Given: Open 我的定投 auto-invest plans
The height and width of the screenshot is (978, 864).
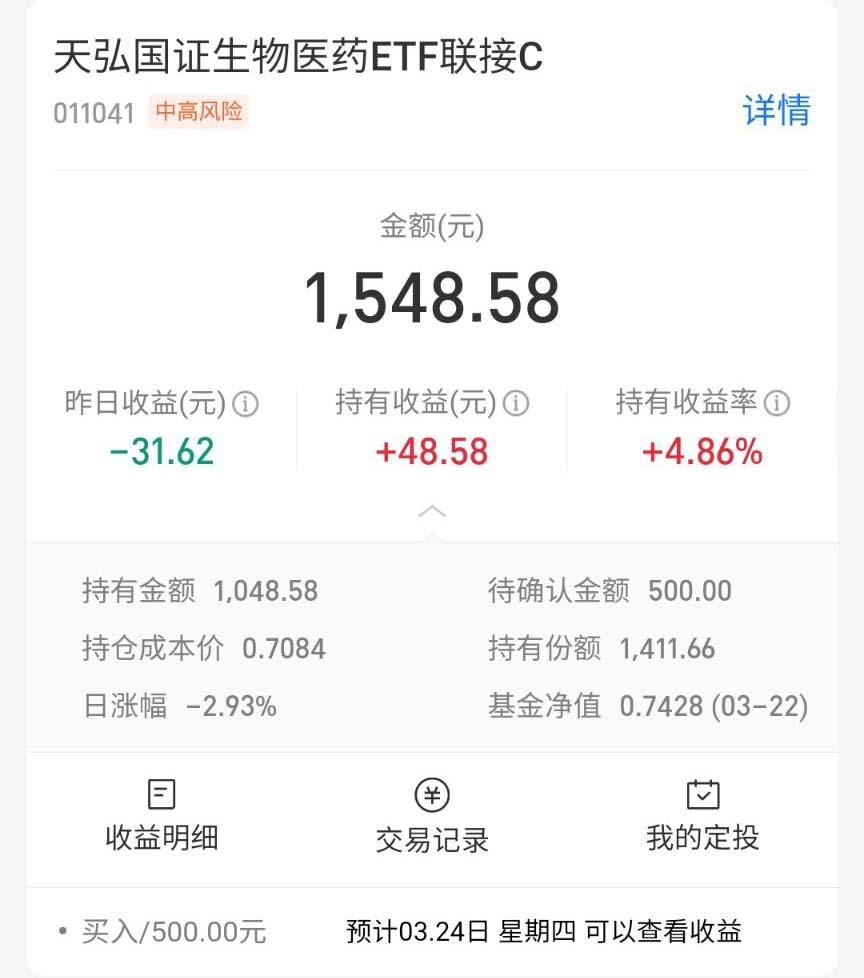Looking at the screenshot, I should (x=702, y=816).
